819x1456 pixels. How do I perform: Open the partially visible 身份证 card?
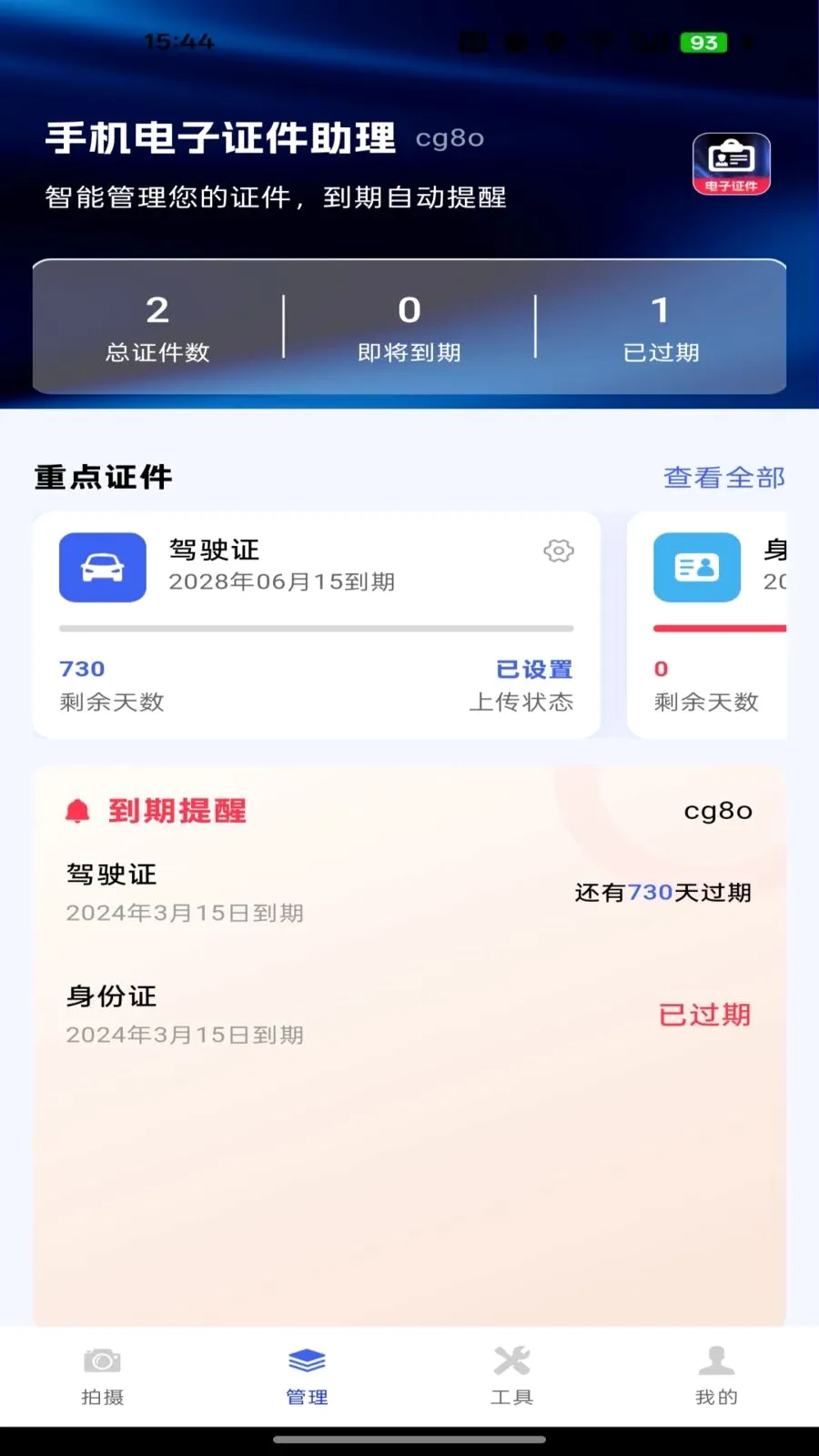pyautogui.click(x=707, y=625)
